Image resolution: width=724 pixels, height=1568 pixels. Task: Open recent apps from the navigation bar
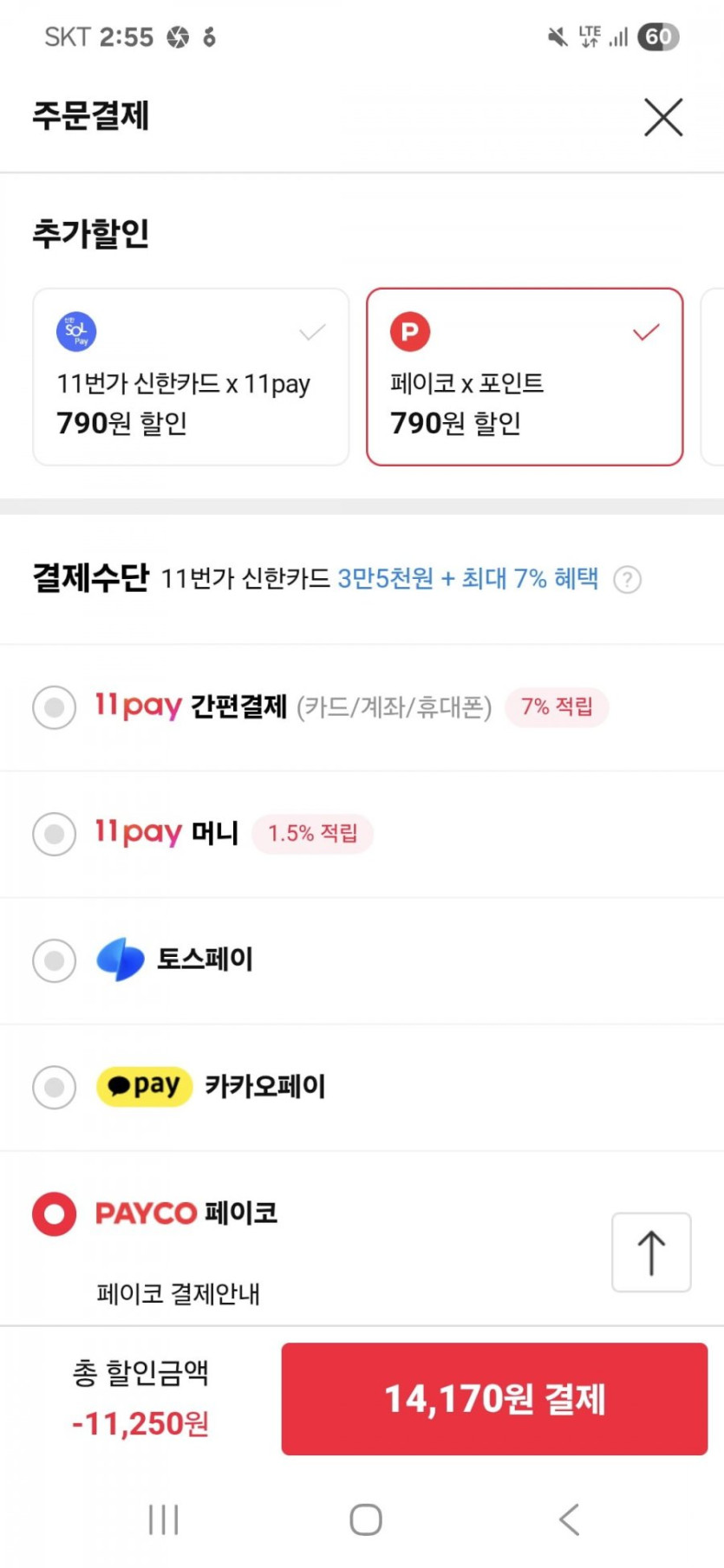point(163,1519)
